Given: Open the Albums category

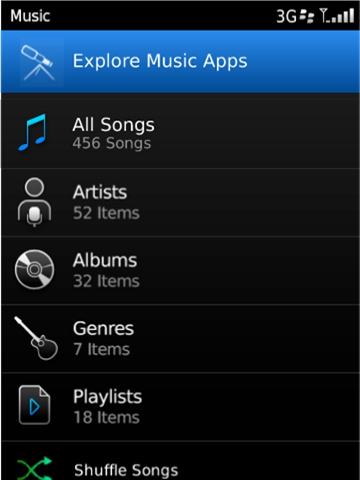Looking at the screenshot, I should 180,271.
